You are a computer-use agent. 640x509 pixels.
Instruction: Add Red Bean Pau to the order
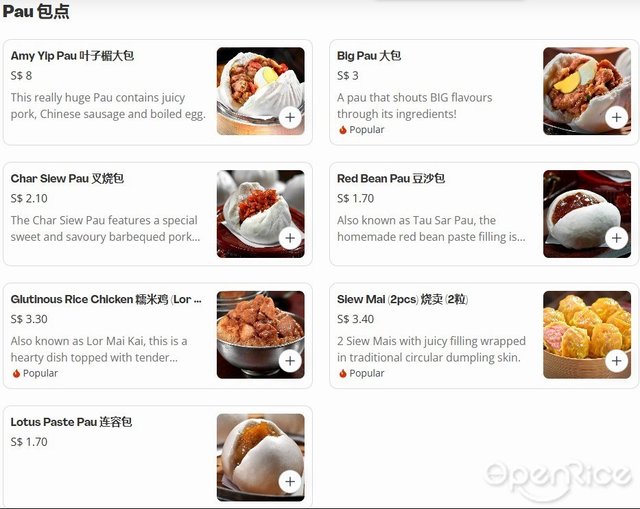pyautogui.click(x=616, y=238)
